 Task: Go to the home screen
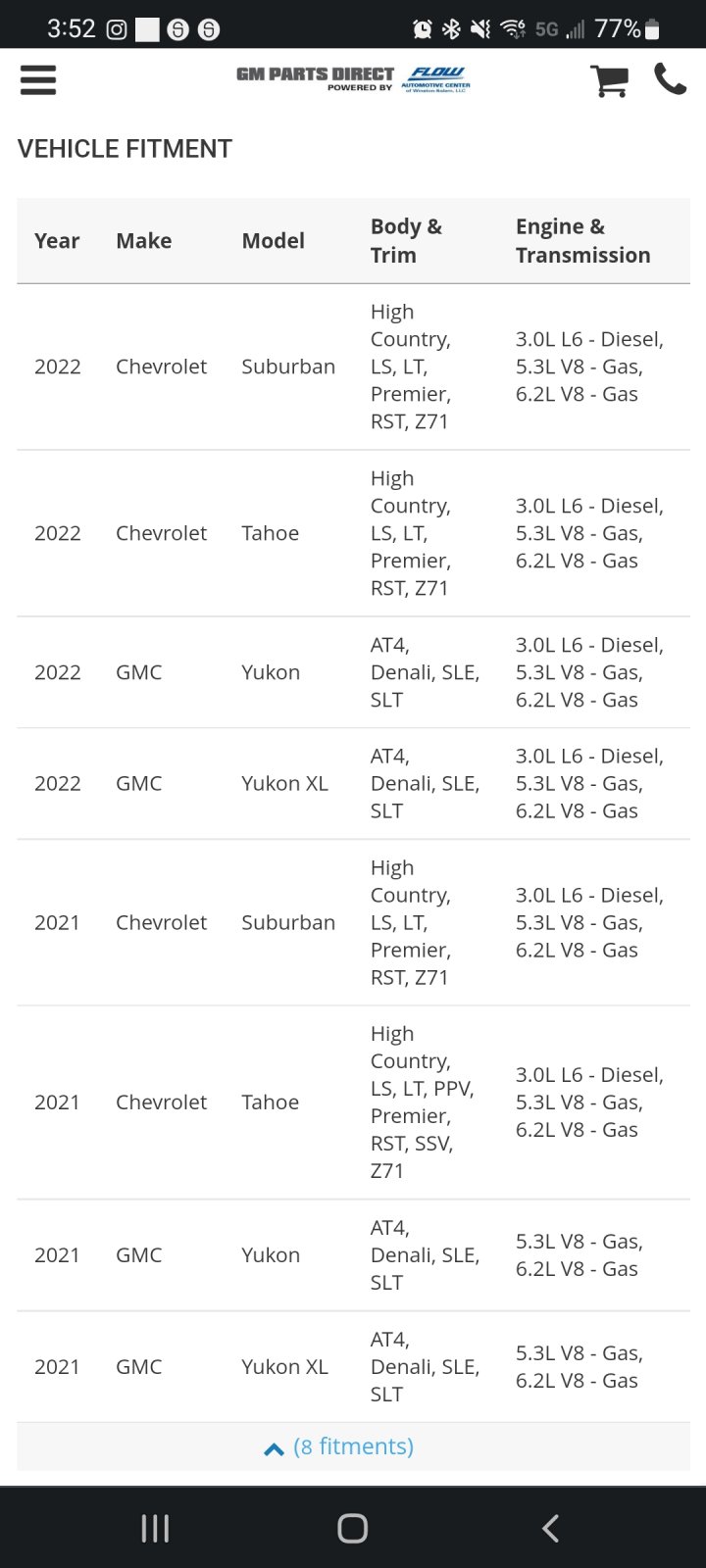353,1528
